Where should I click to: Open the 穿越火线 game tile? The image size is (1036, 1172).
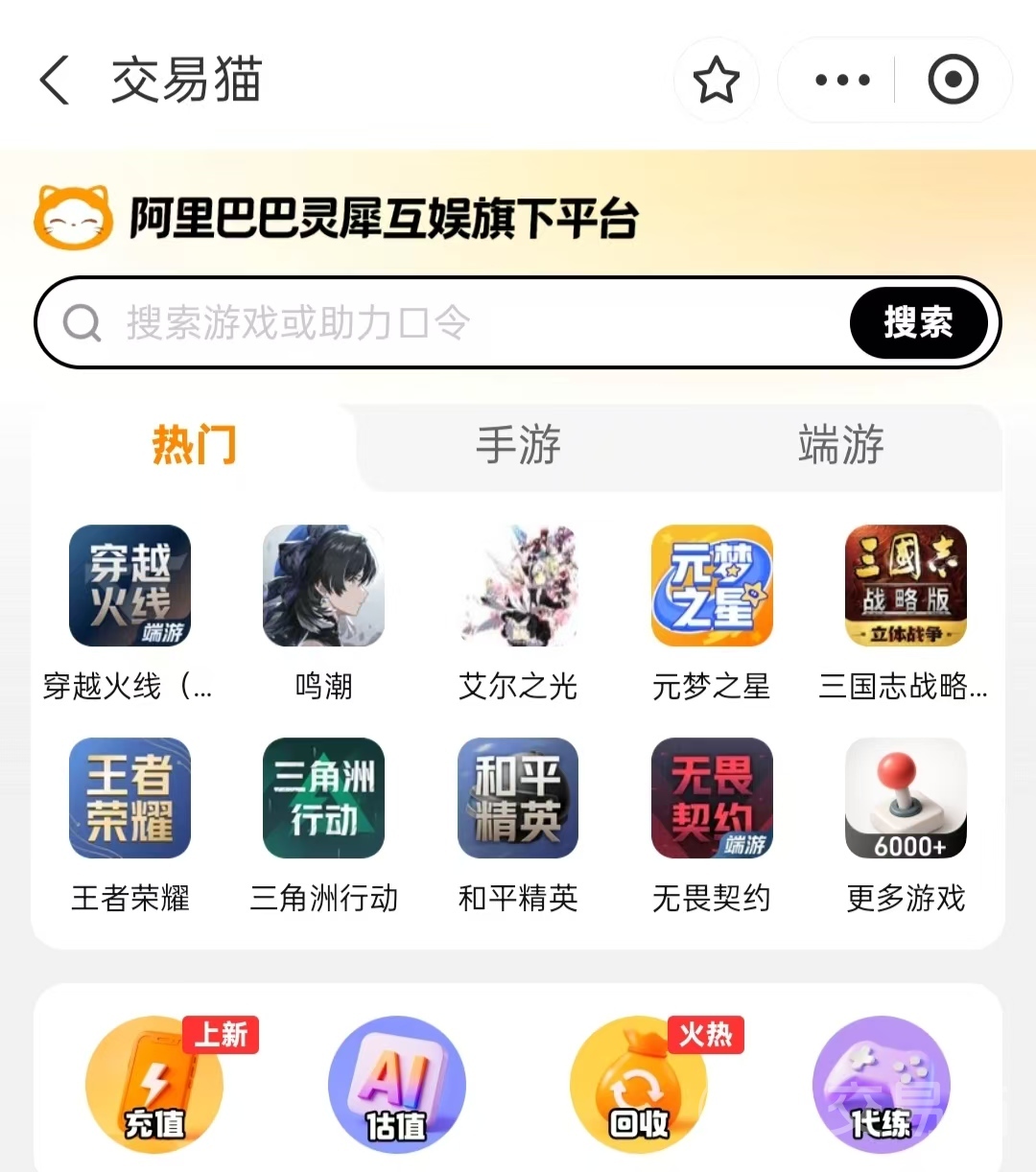pos(129,586)
